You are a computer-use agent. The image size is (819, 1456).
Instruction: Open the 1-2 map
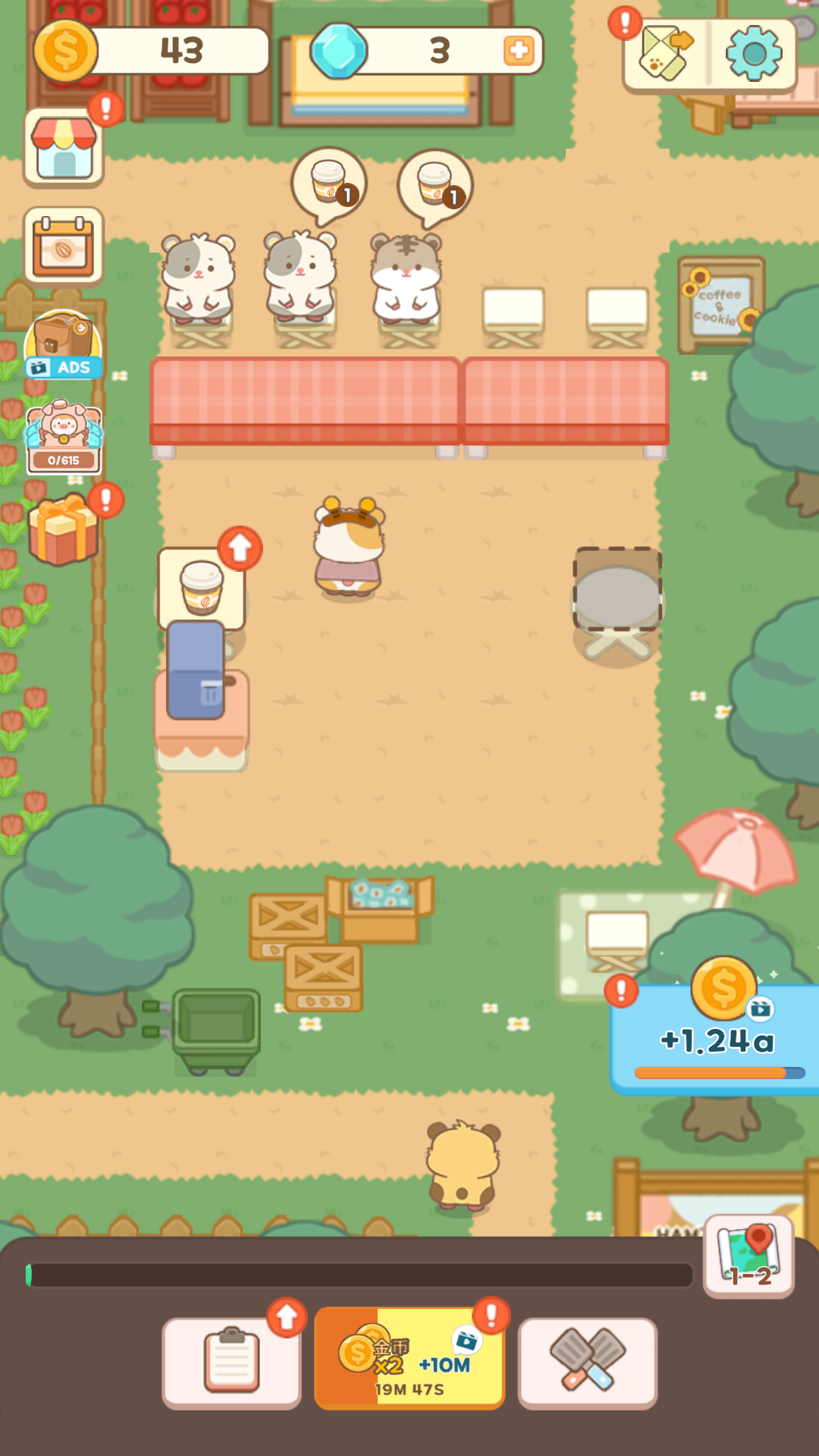tap(748, 1255)
